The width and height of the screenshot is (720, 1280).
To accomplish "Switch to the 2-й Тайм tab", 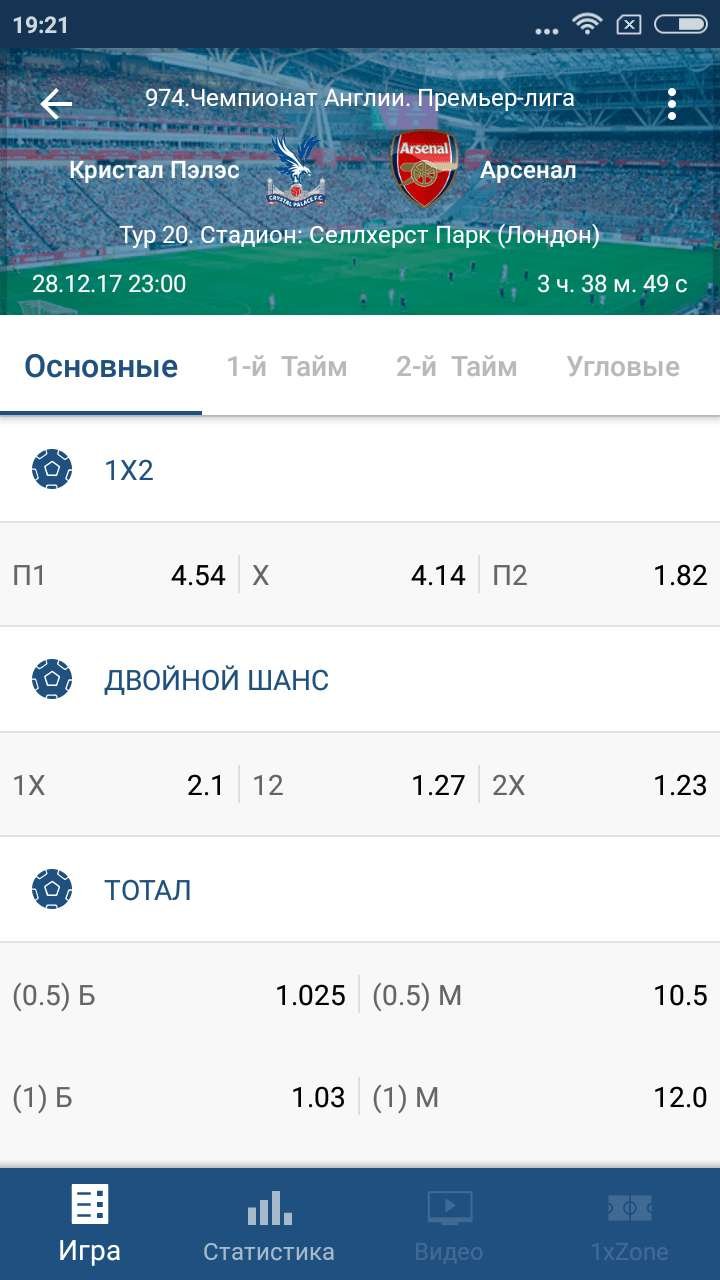I will (x=455, y=366).
